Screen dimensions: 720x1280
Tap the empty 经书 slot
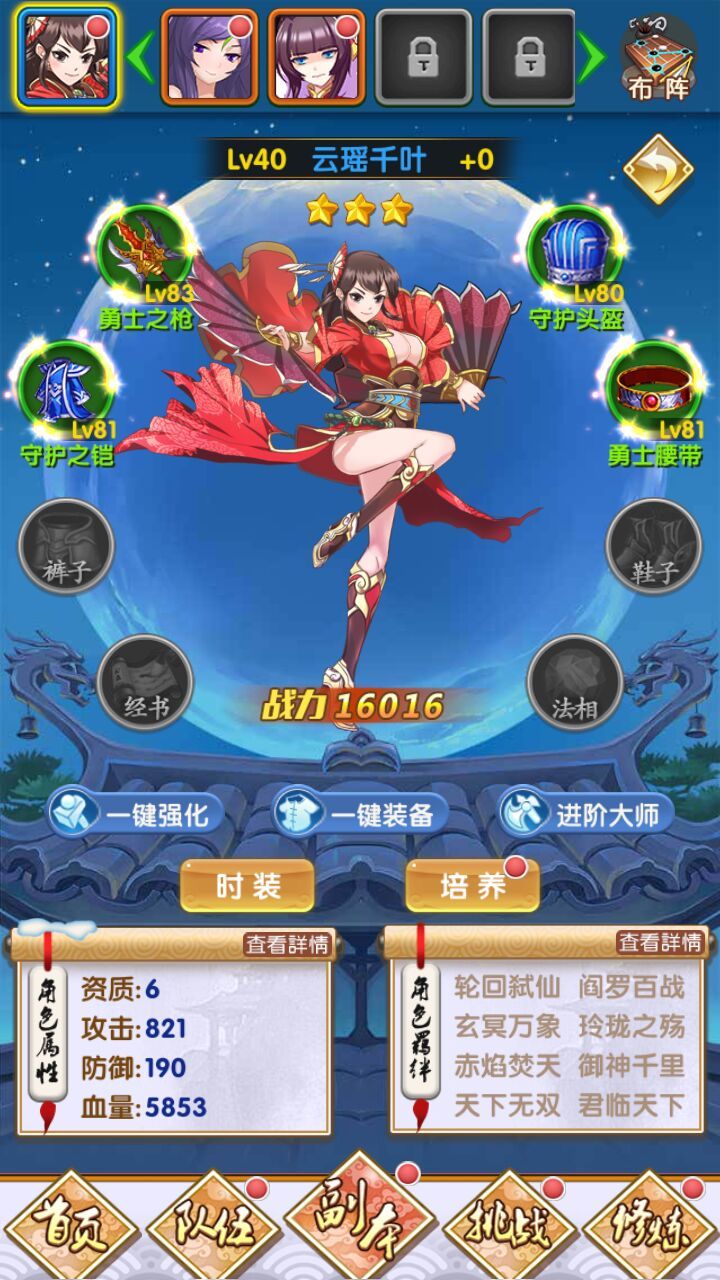tap(146, 682)
